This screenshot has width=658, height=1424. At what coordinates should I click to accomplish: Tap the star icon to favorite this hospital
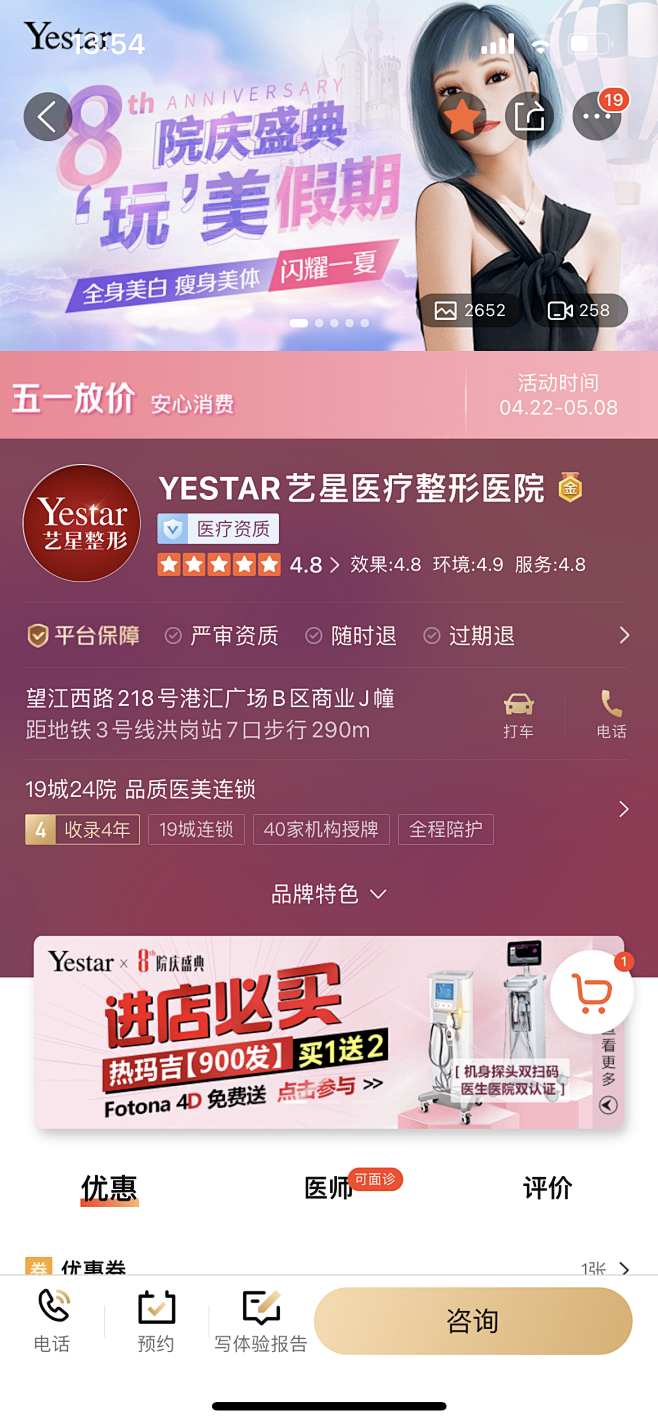462,117
